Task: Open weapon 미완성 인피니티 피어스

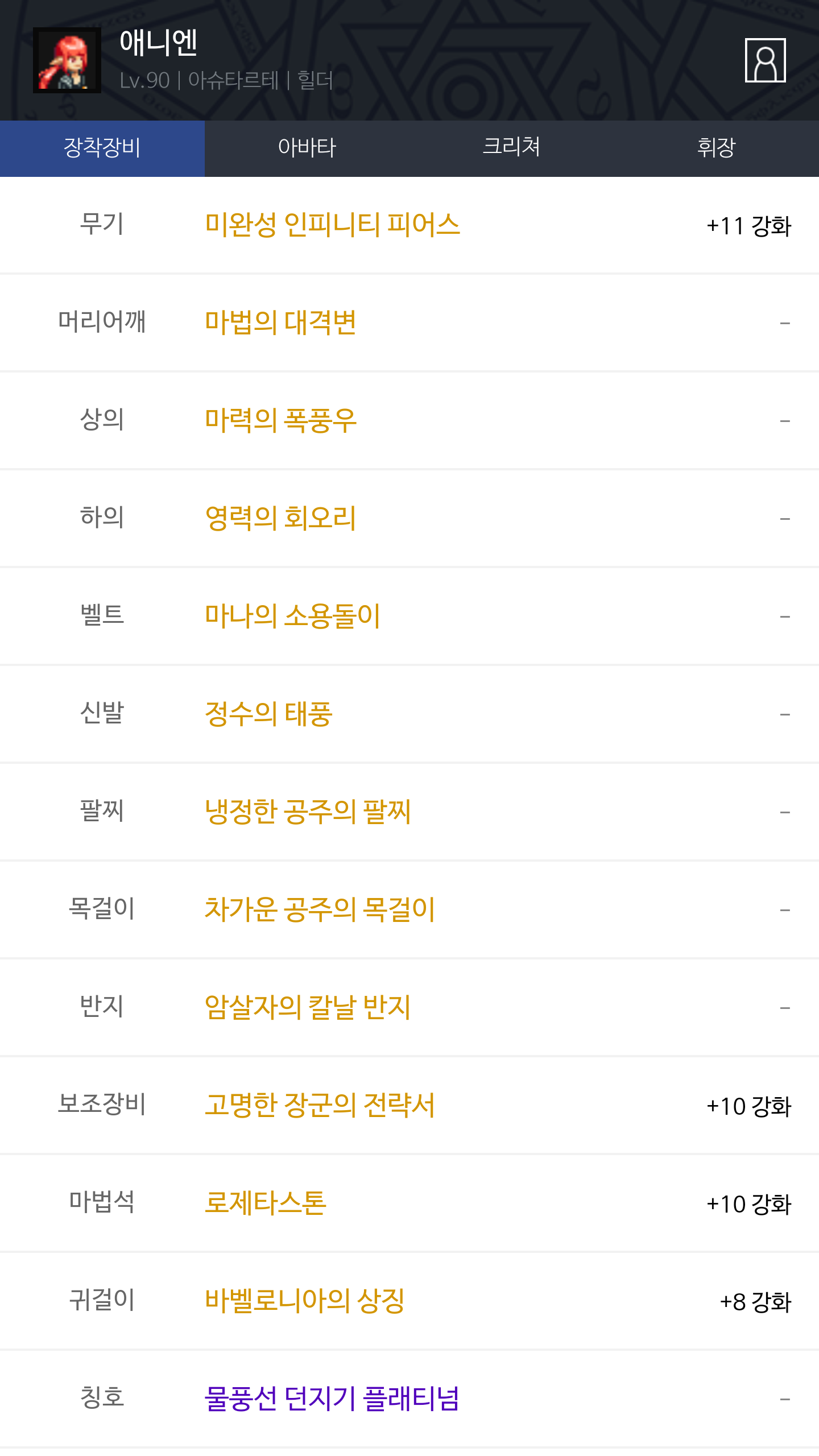Action: pyautogui.click(x=332, y=225)
